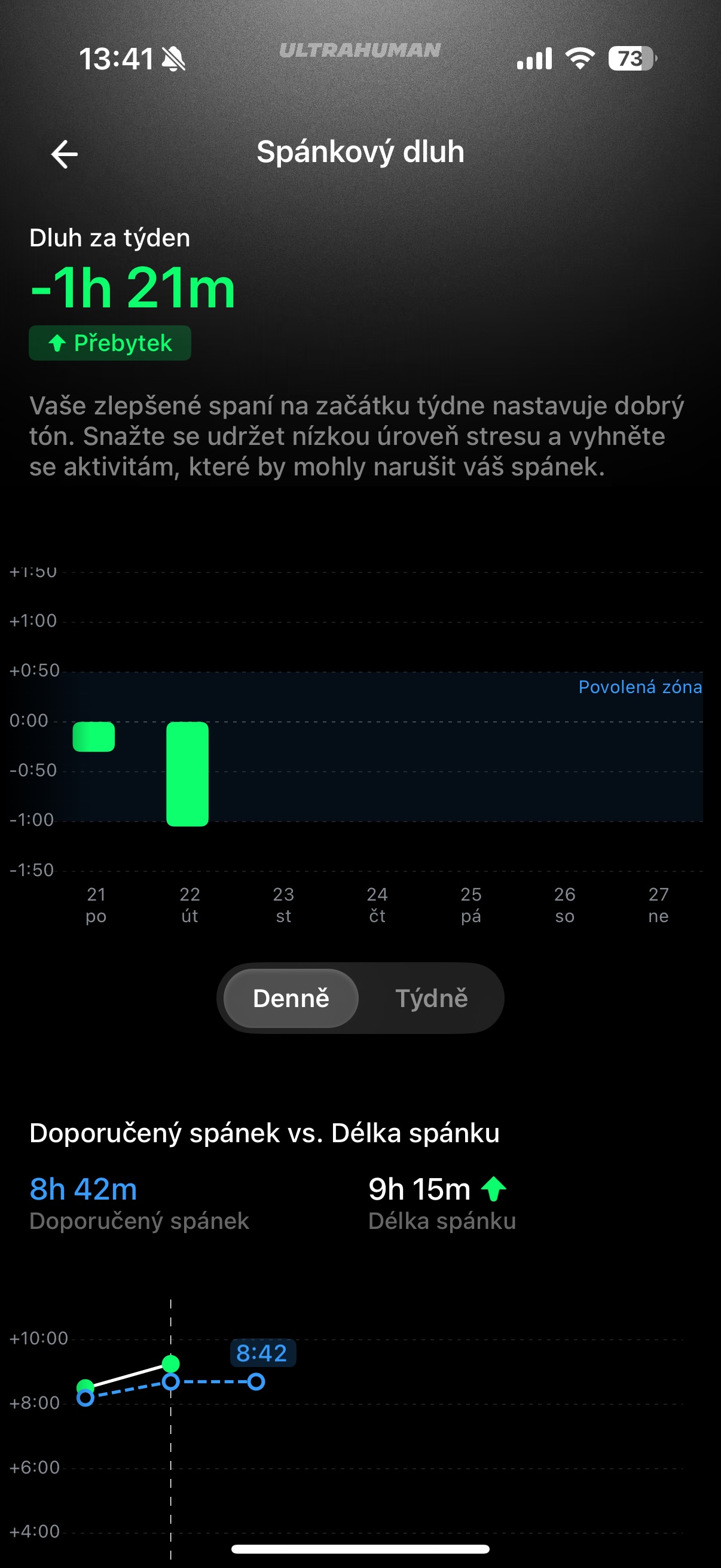Tap the Monday 21 sleep debt bar
Screen dimensions: 721x1568
coord(94,737)
